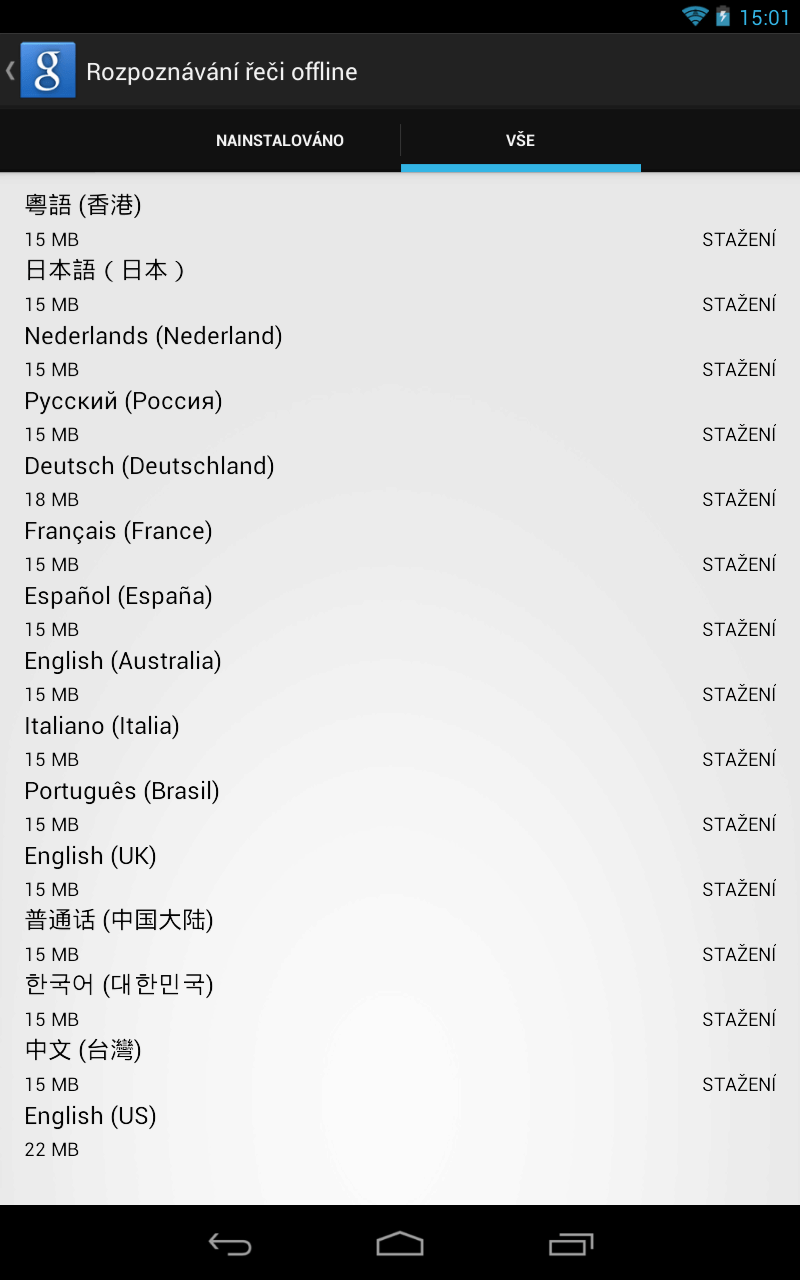
Task: Download the 中文 (台灣) pack
Action: click(x=739, y=1084)
